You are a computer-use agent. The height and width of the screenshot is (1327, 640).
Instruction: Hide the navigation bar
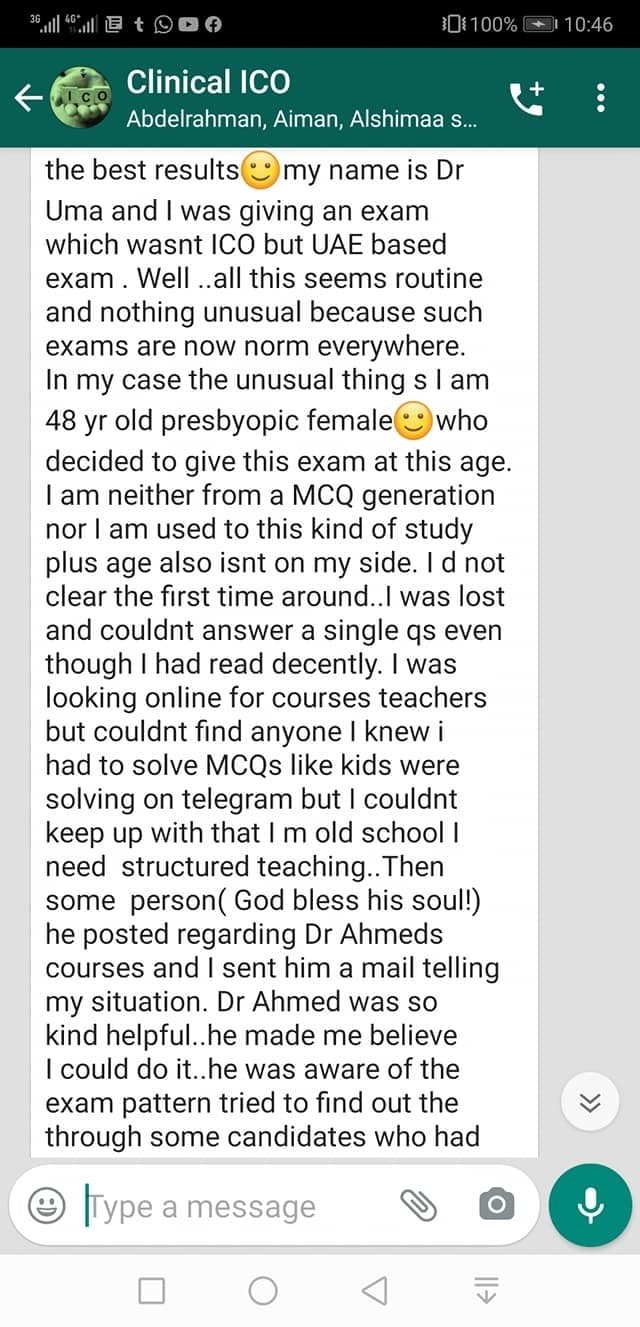pyautogui.click(x=486, y=1291)
